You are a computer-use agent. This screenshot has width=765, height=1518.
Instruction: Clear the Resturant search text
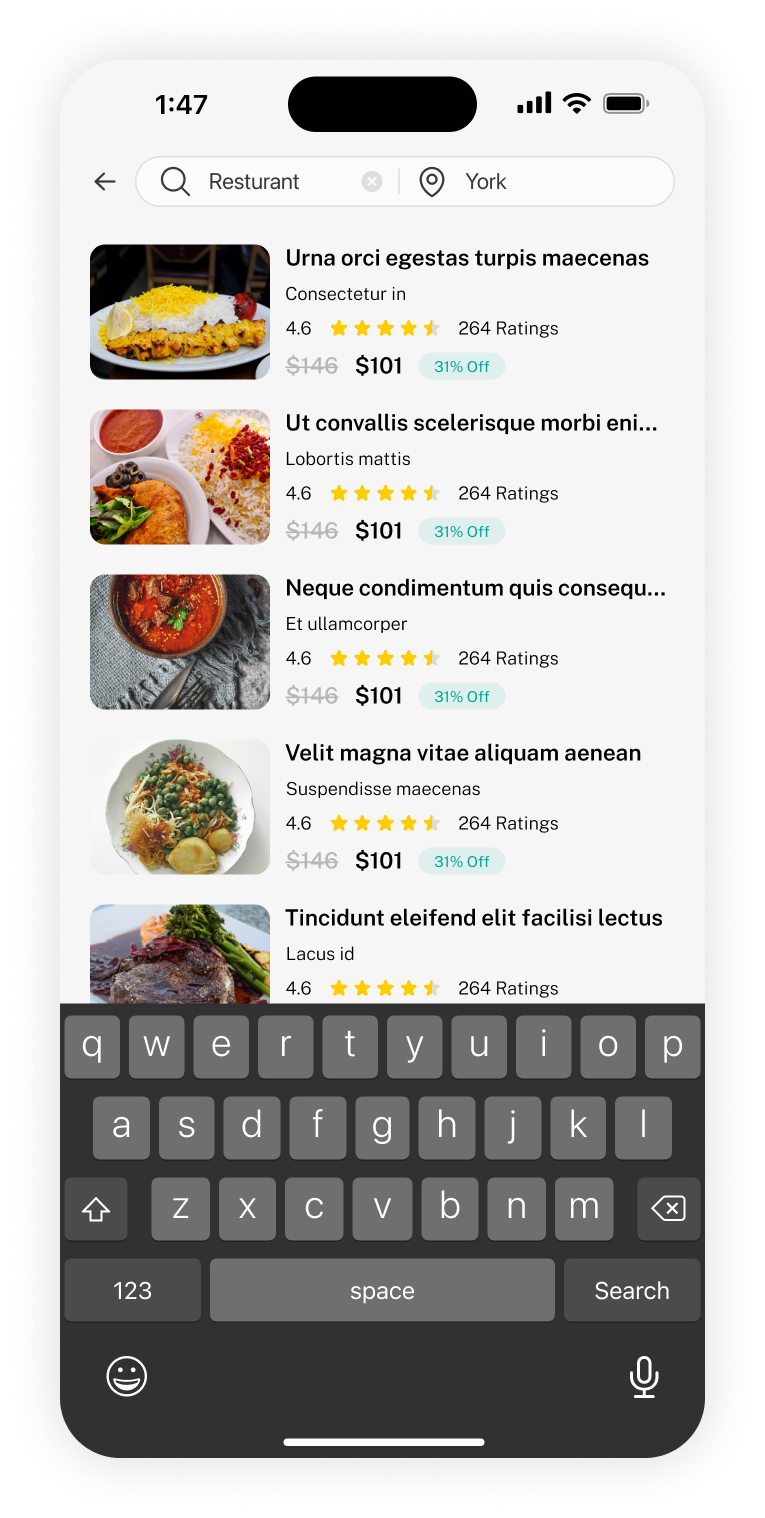(372, 181)
